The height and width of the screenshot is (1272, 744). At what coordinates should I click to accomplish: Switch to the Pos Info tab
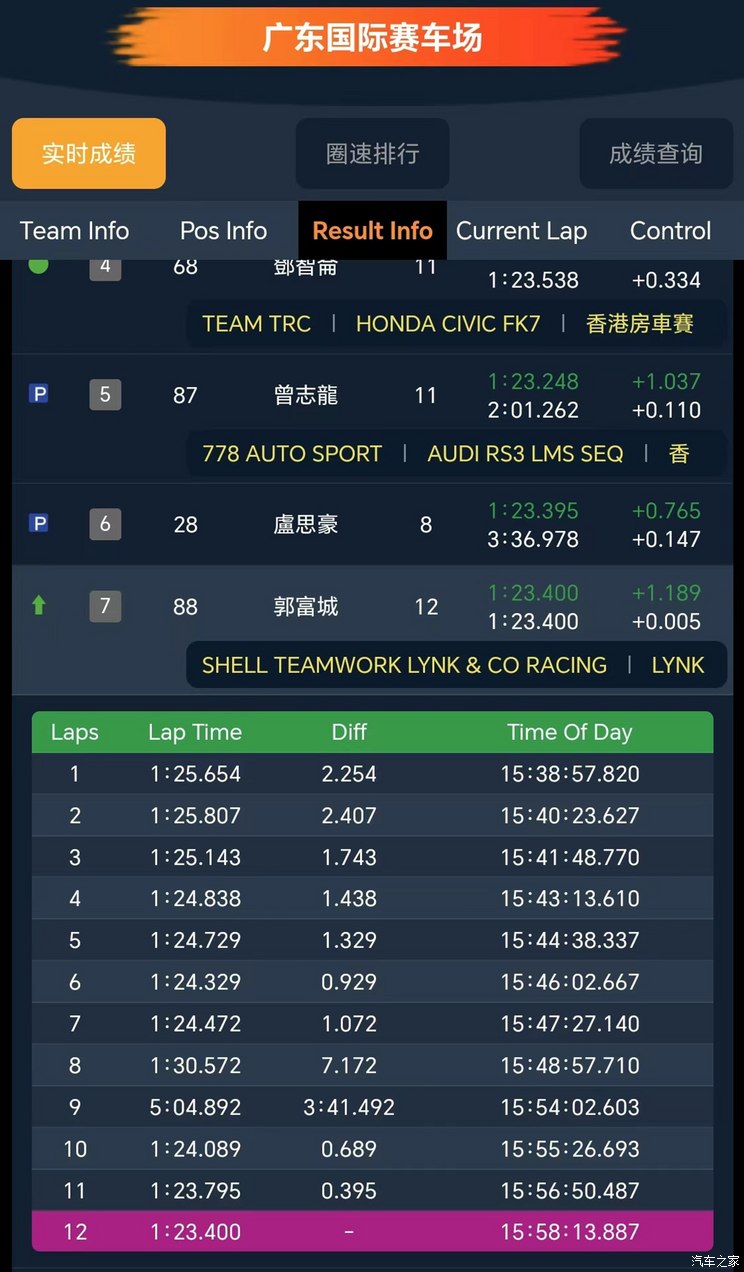[223, 231]
